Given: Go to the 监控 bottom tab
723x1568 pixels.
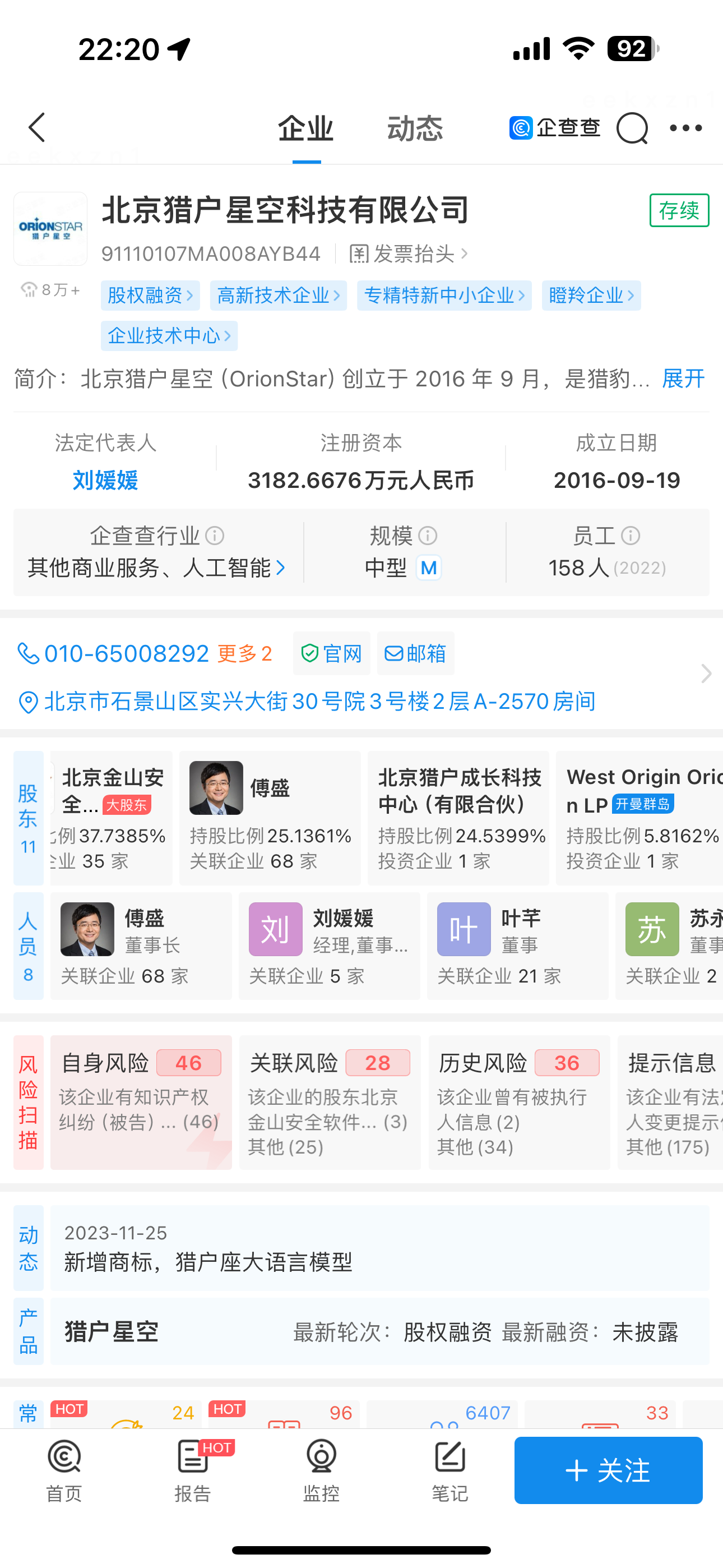Looking at the screenshot, I should (x=321, y=1470).
